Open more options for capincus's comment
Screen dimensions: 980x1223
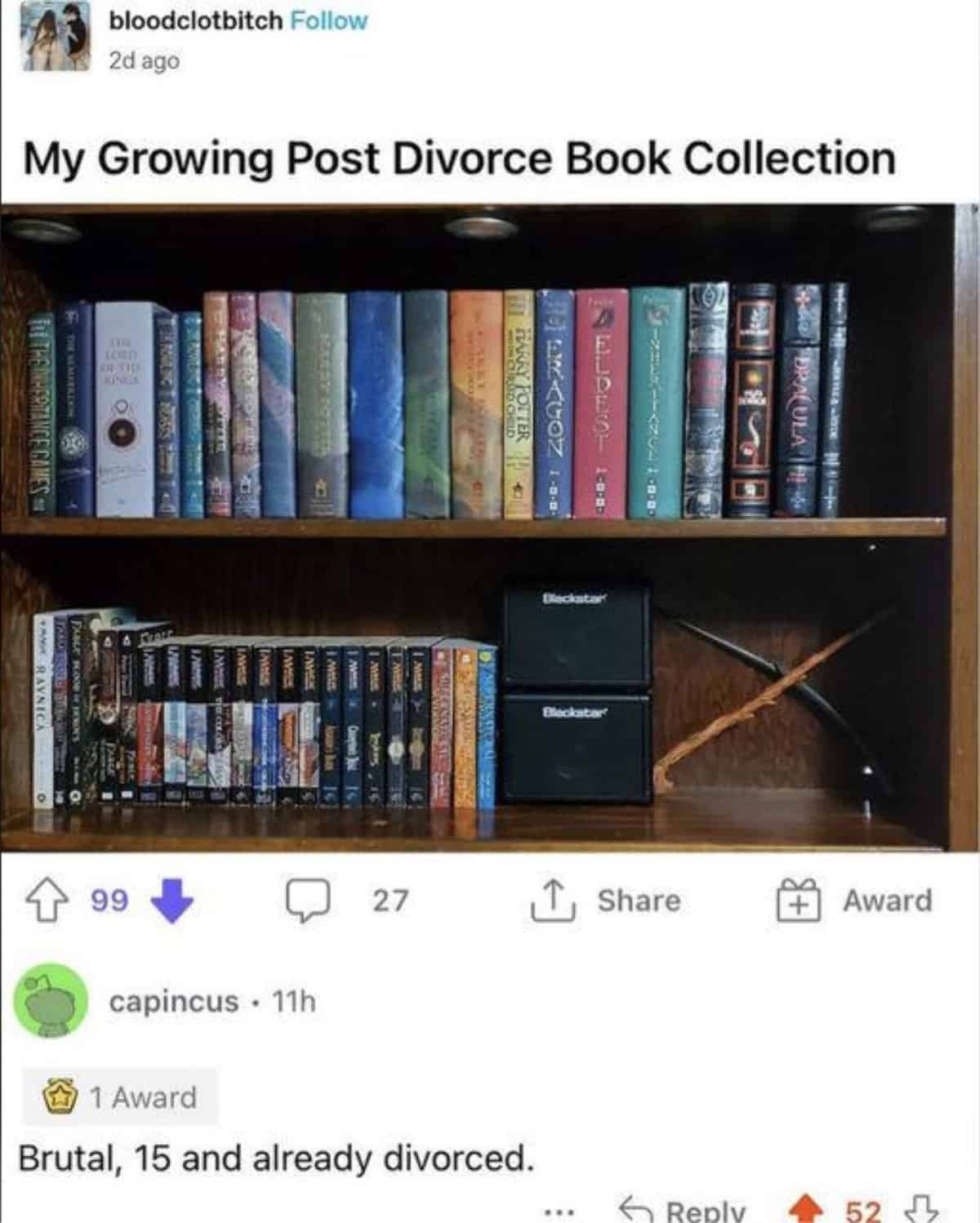point(563,1209)
